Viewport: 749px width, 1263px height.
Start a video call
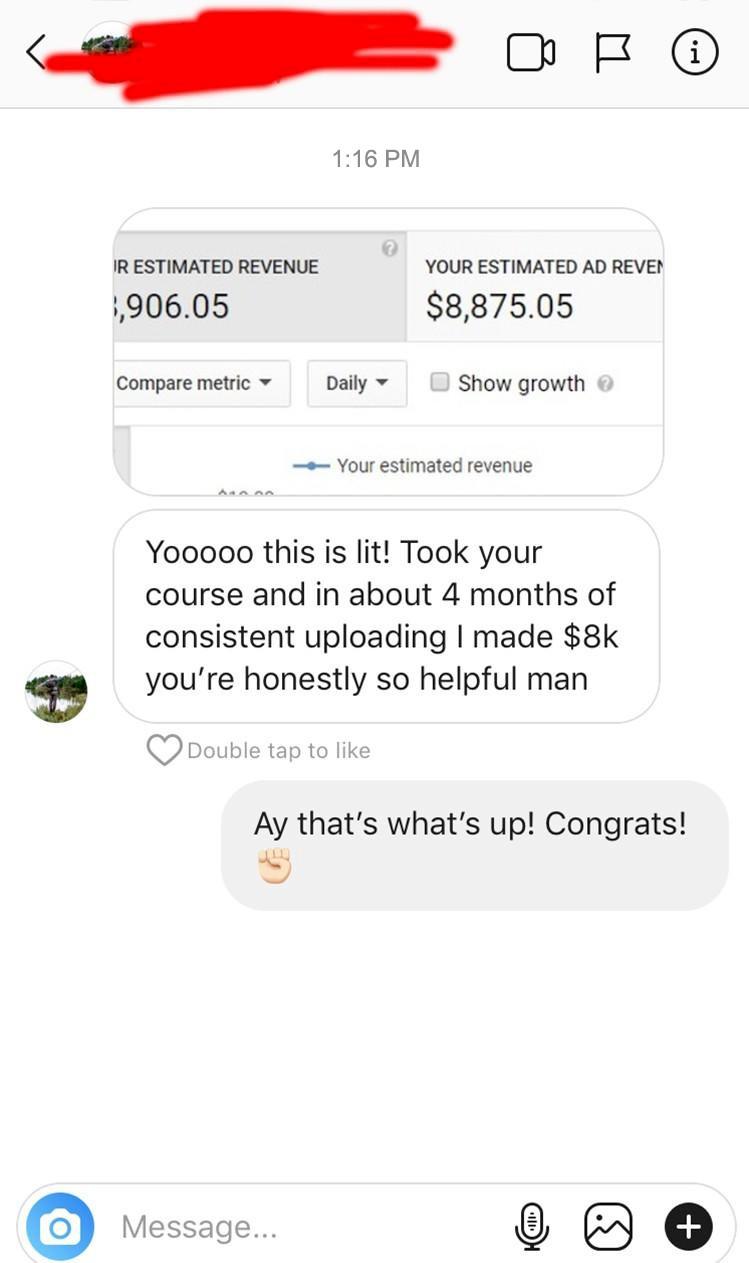tap(530, 53)
